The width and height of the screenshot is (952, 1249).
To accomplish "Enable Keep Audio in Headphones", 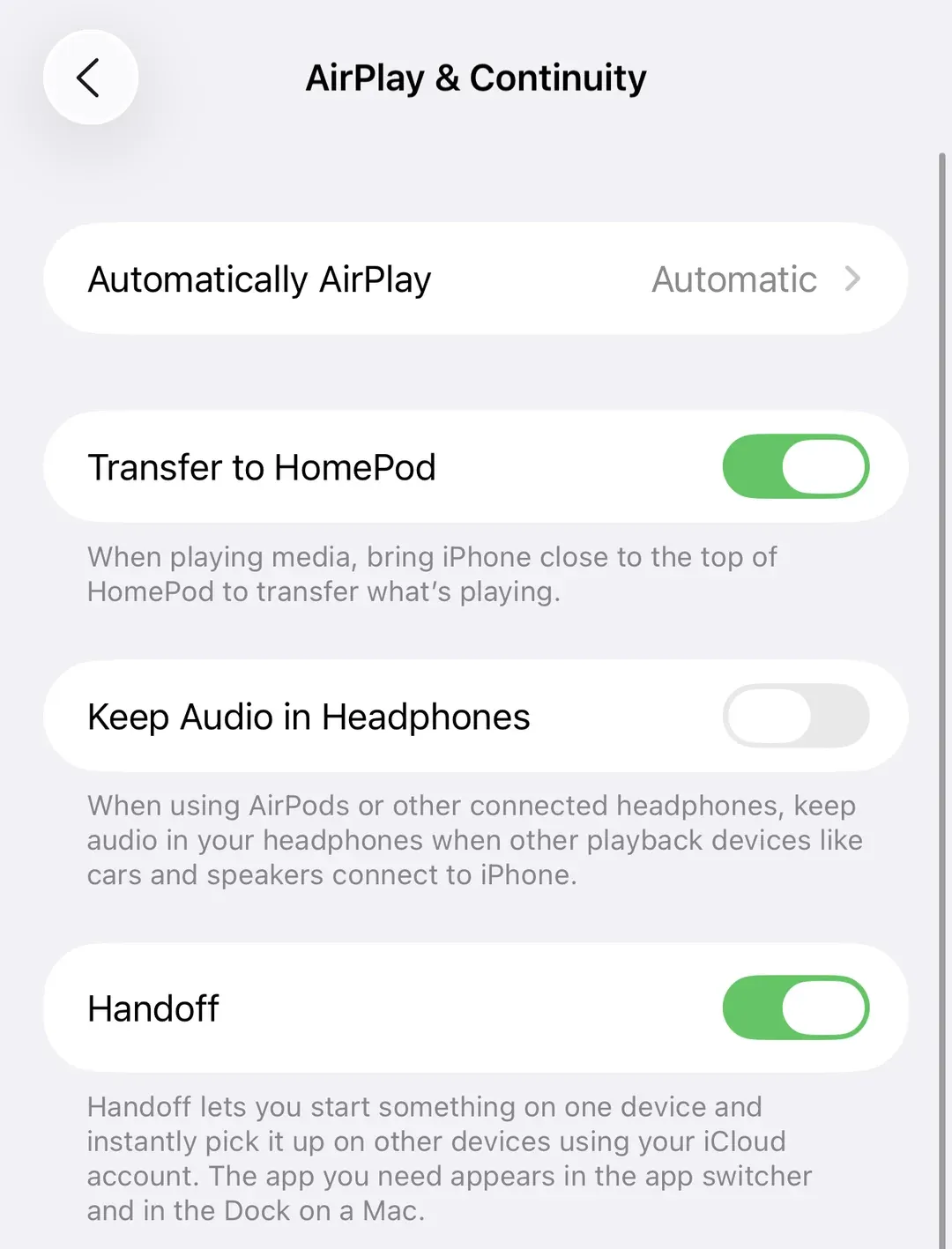I will coord(795,717).
